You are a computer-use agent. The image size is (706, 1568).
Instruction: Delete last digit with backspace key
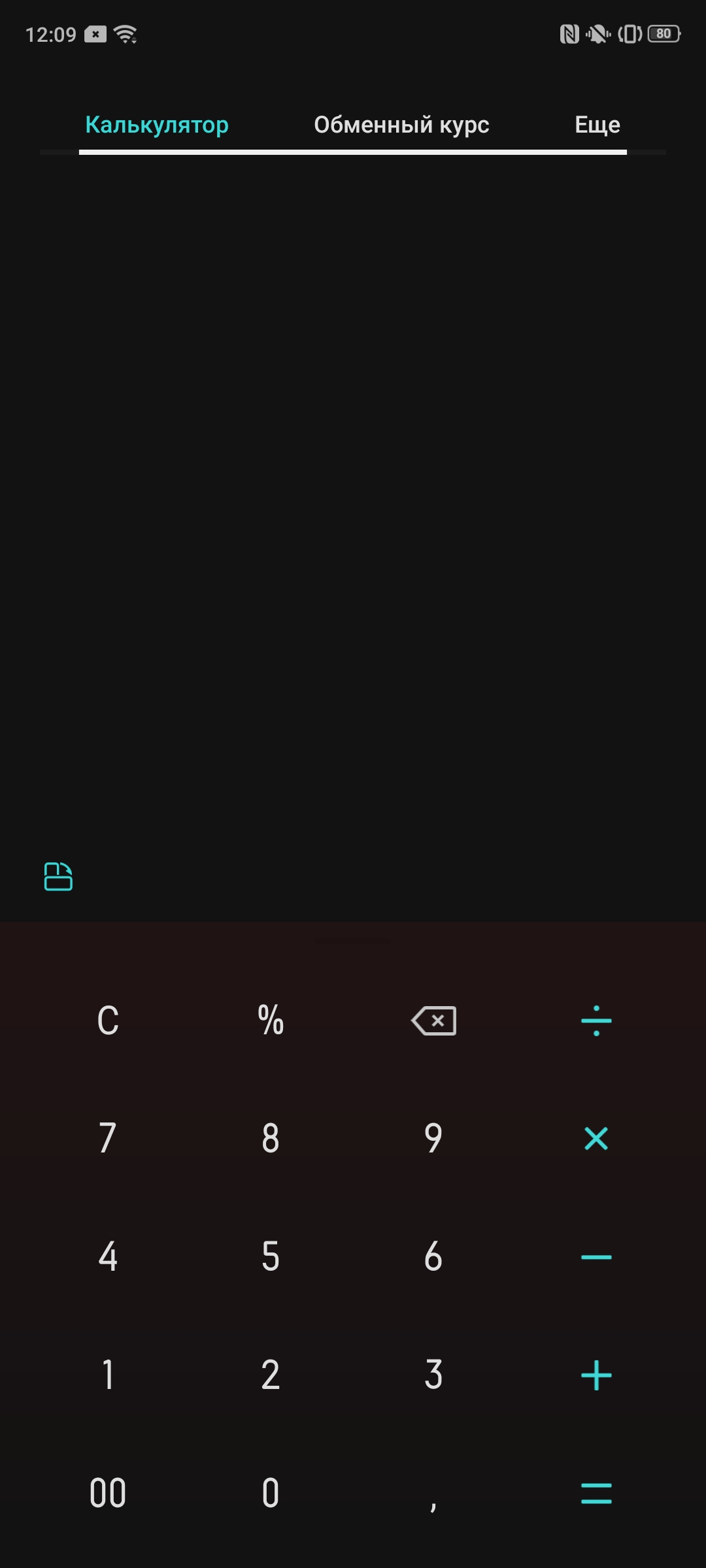coord(433,1021)
